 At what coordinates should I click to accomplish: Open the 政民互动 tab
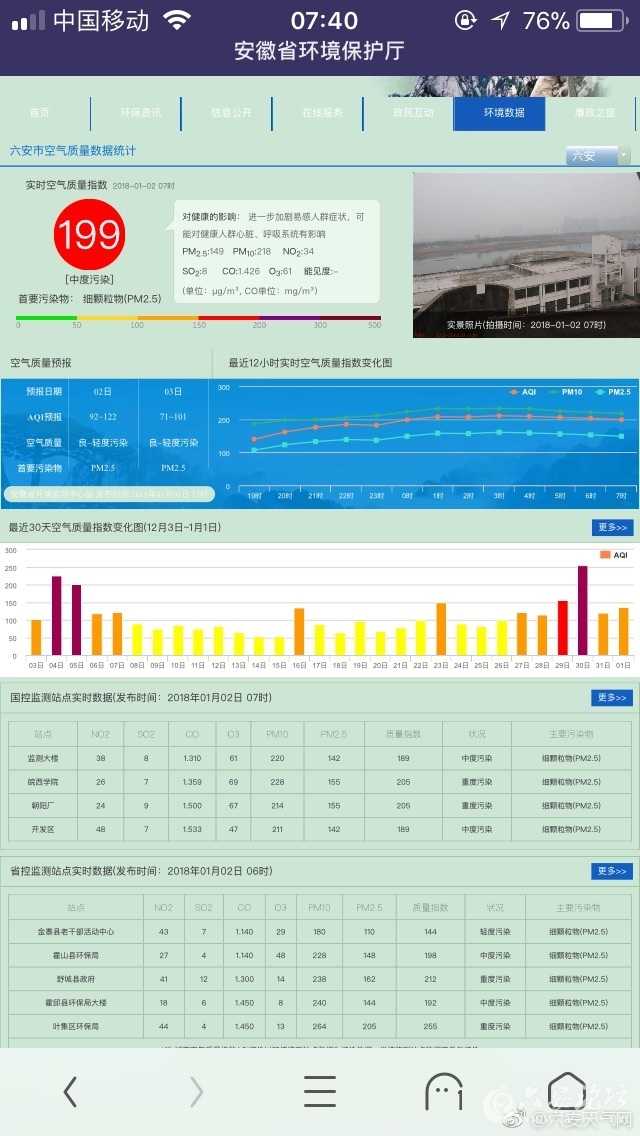413,113
